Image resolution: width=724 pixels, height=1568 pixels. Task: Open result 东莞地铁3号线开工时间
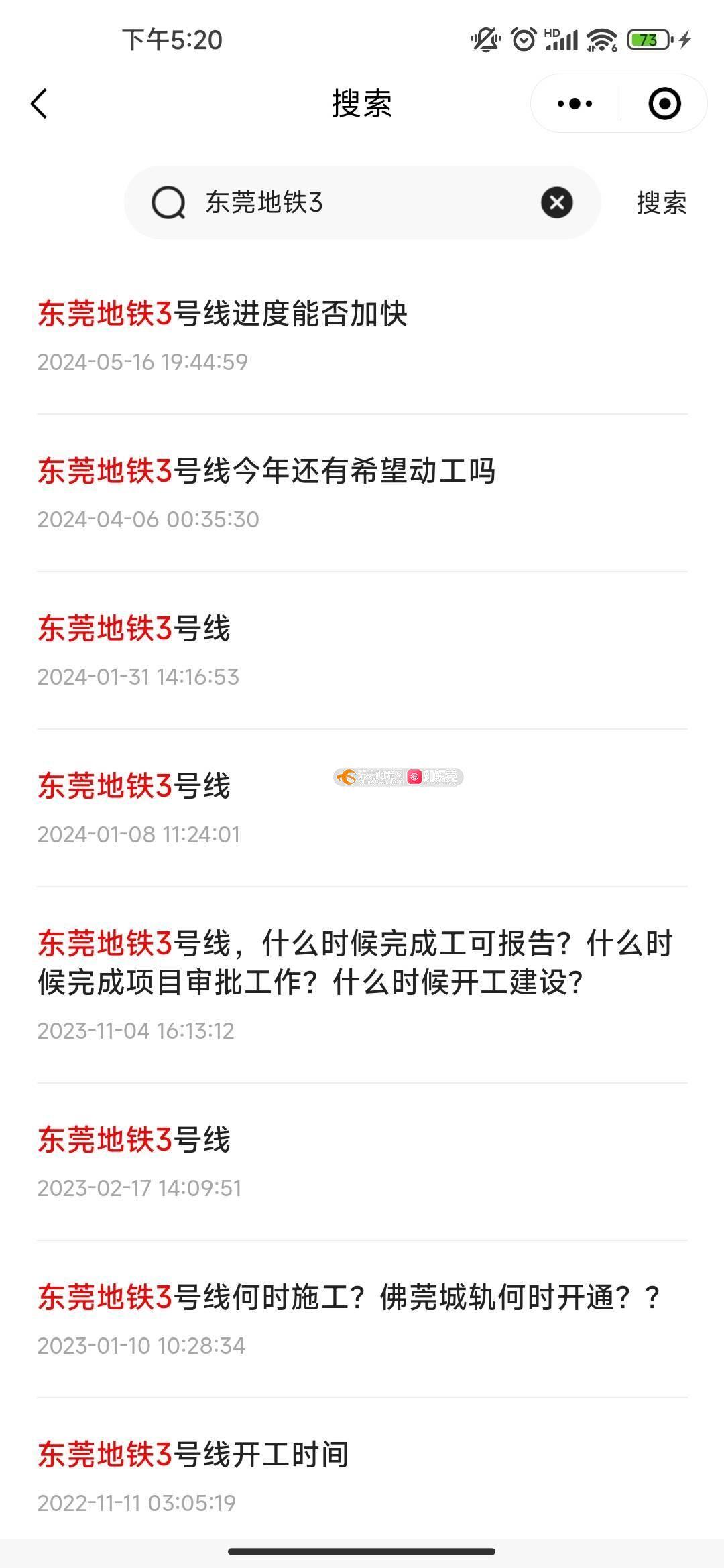pos(362,1474)
